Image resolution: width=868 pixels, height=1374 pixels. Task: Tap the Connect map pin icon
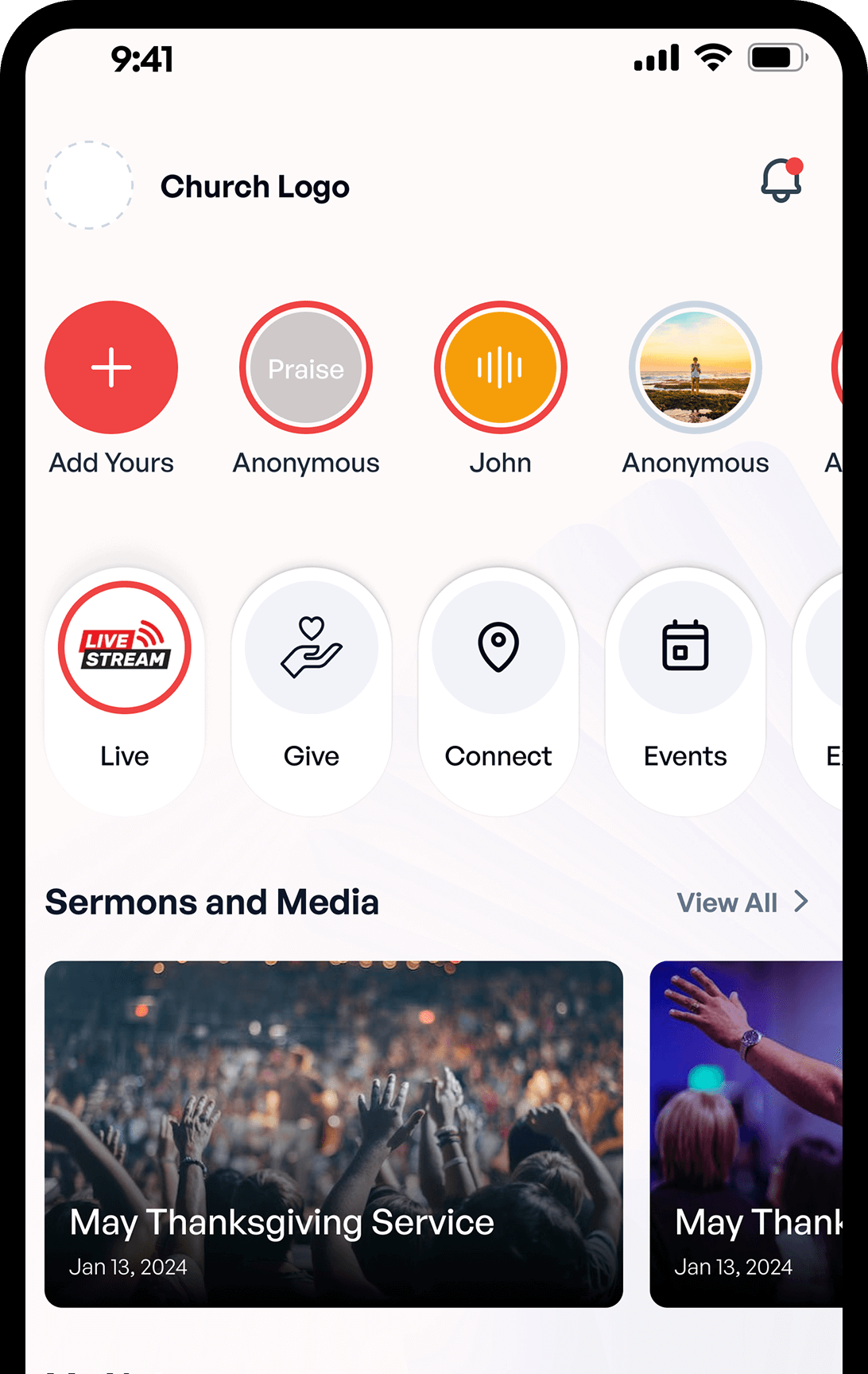pos(498,648)
